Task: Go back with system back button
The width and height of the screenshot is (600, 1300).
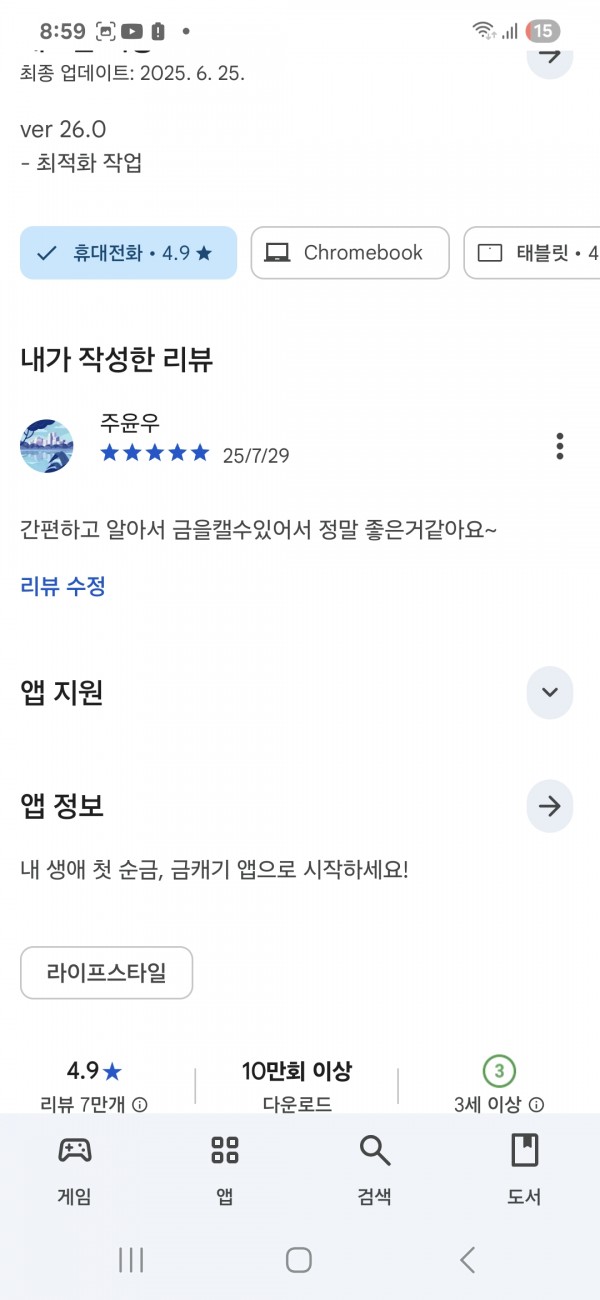Action: click(x=467, y=1260)
